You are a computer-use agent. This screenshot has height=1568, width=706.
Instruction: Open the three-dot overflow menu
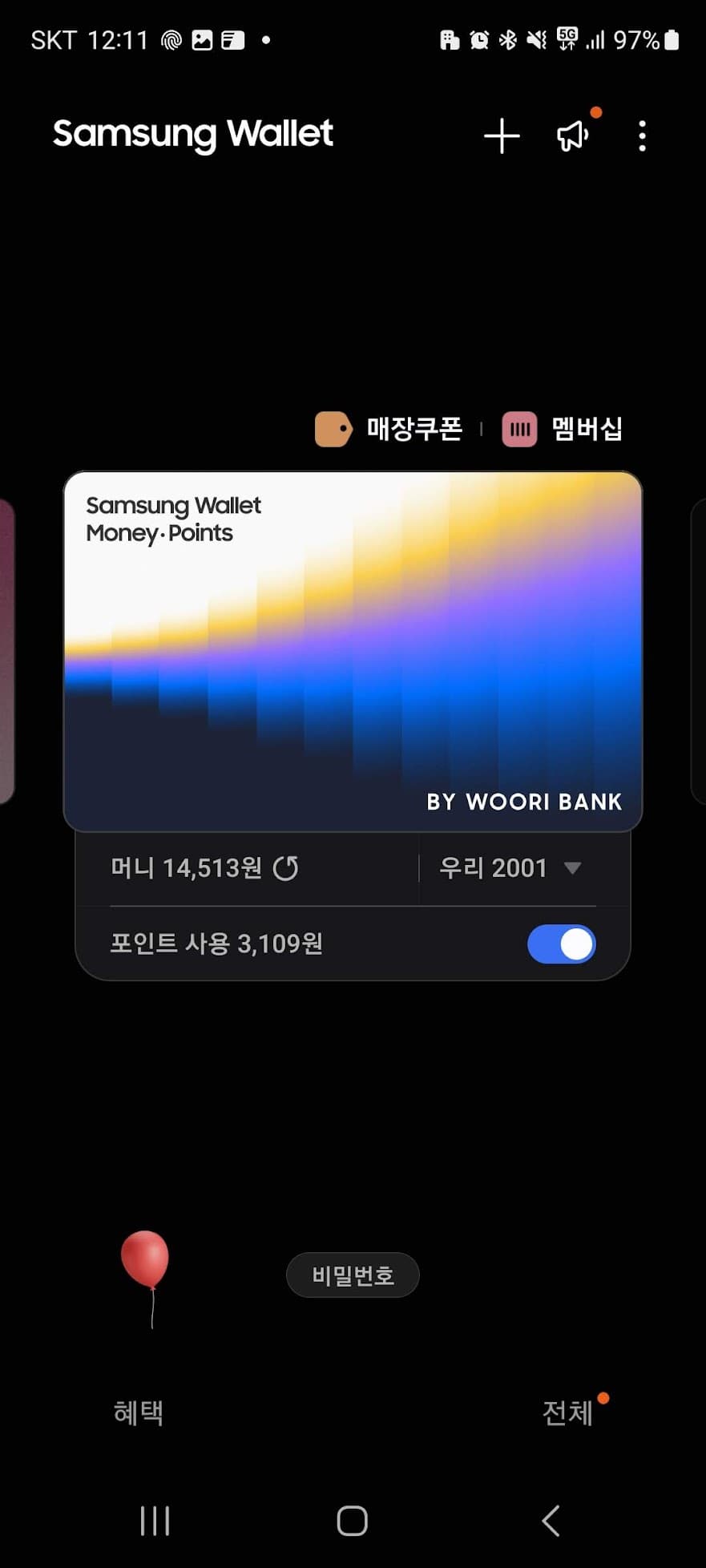tap(642, 136)
